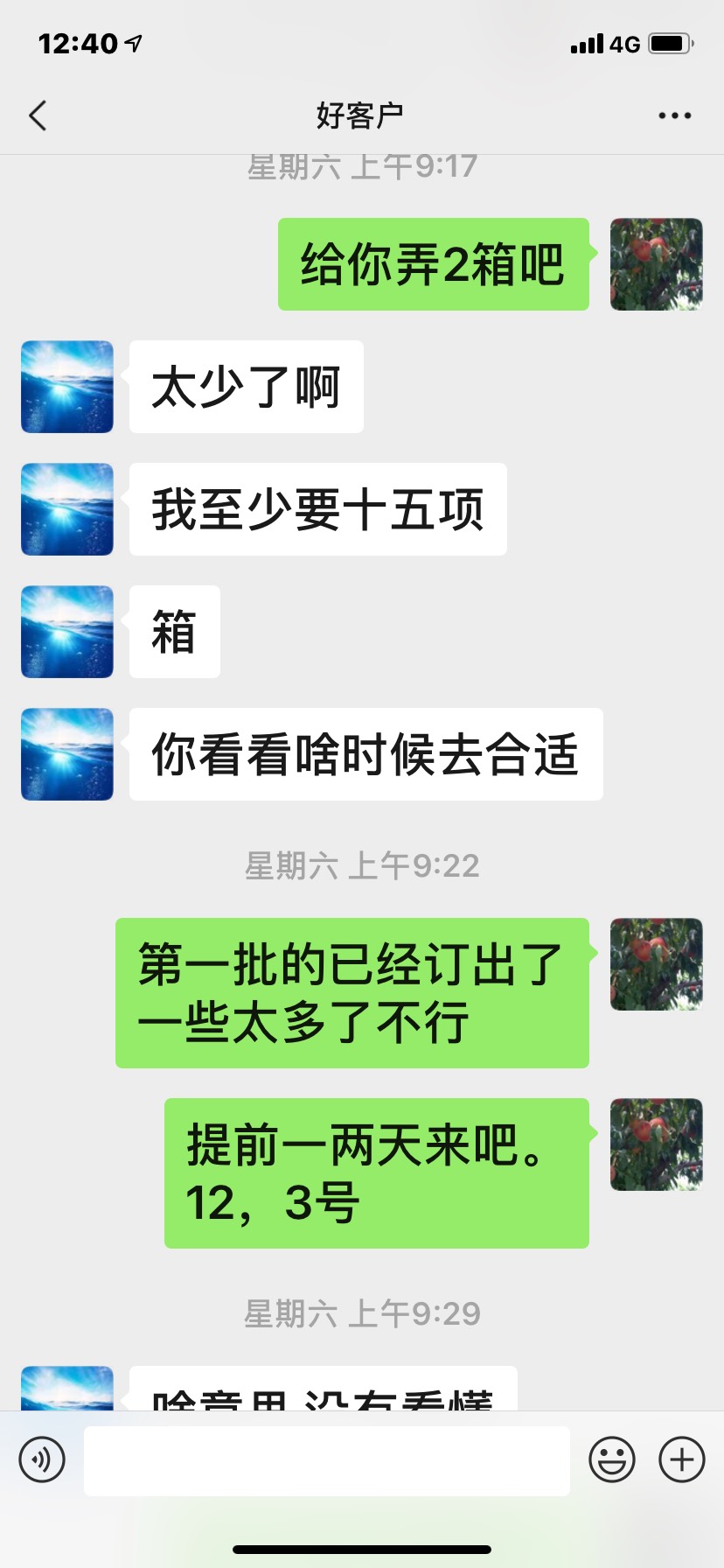Screen dimensions: 724x1568
Task: Open the emoji sticker panel
Action: tap(612, 1459)
